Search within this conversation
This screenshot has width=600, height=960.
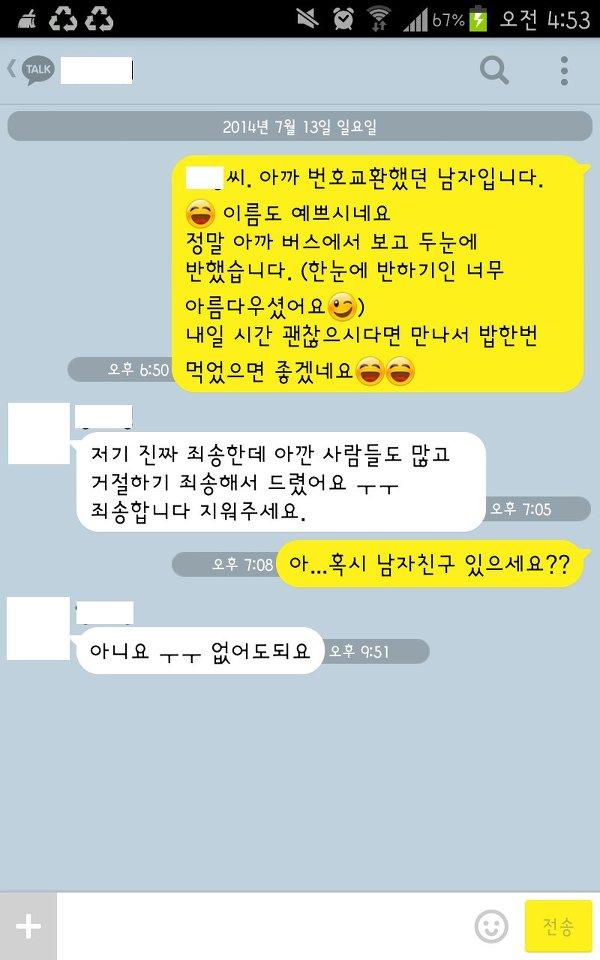(494, 70)
